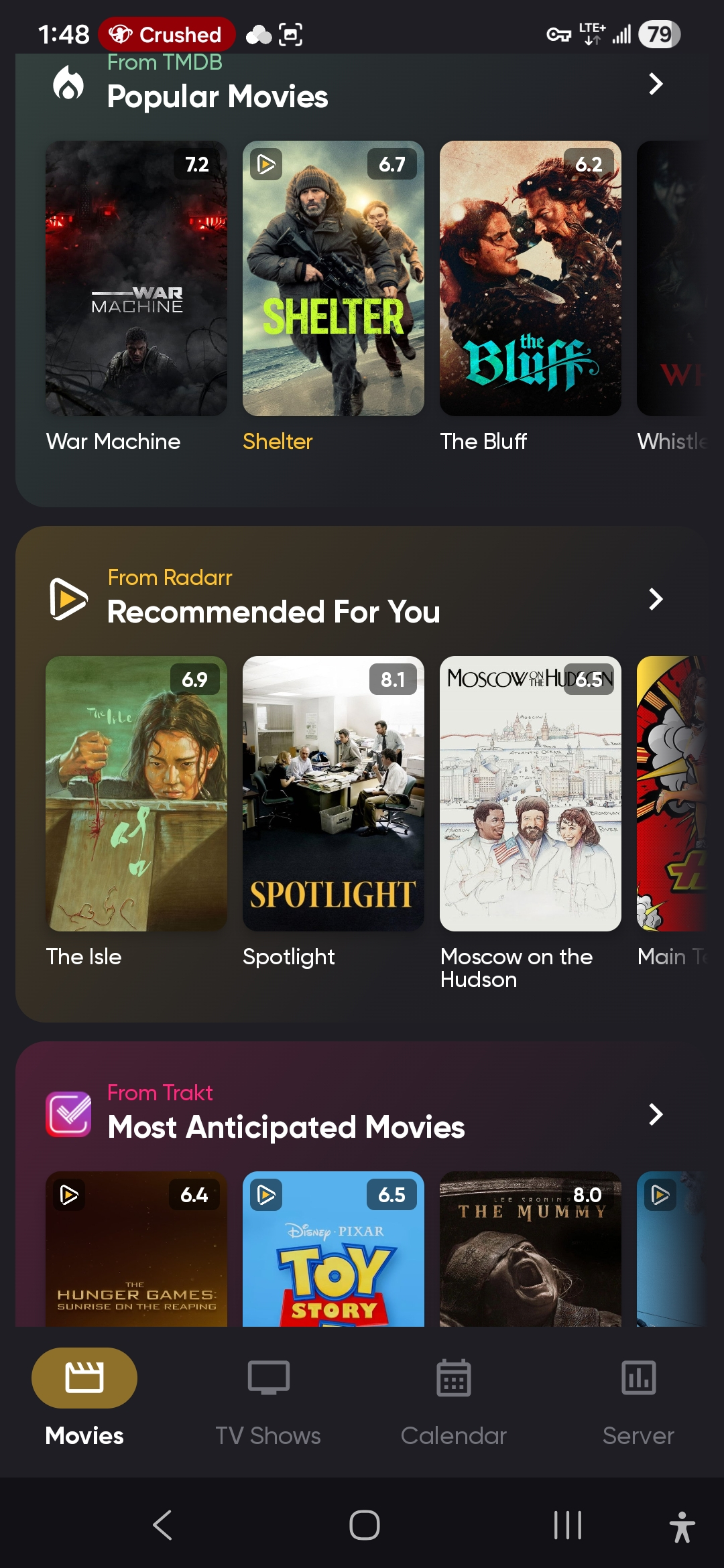Expand the Most Anticipated Movies arrow
The image size is (724, 1568).
pos(655,1114)
